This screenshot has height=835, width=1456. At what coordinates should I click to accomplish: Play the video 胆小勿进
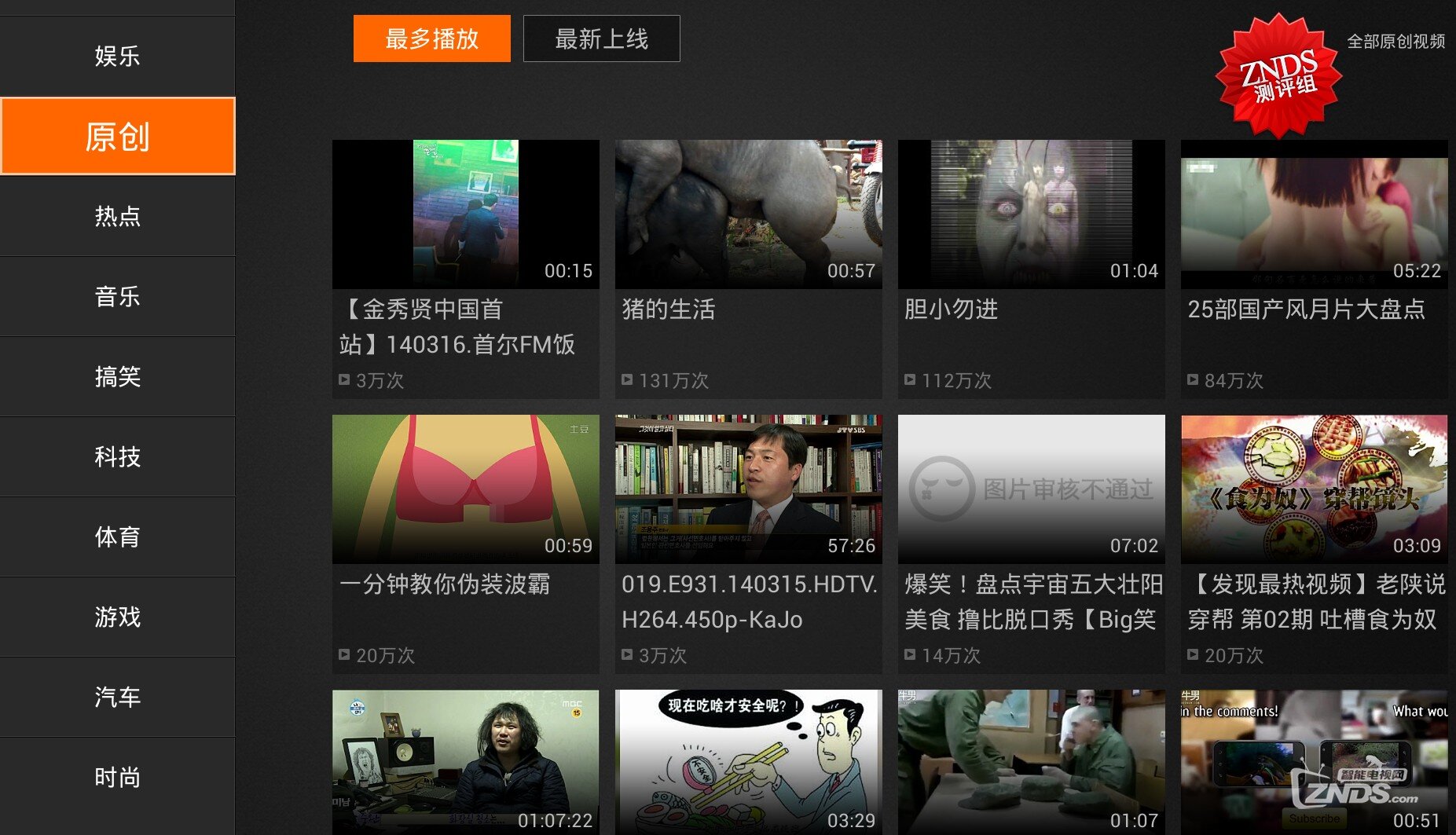point(1031,214)
